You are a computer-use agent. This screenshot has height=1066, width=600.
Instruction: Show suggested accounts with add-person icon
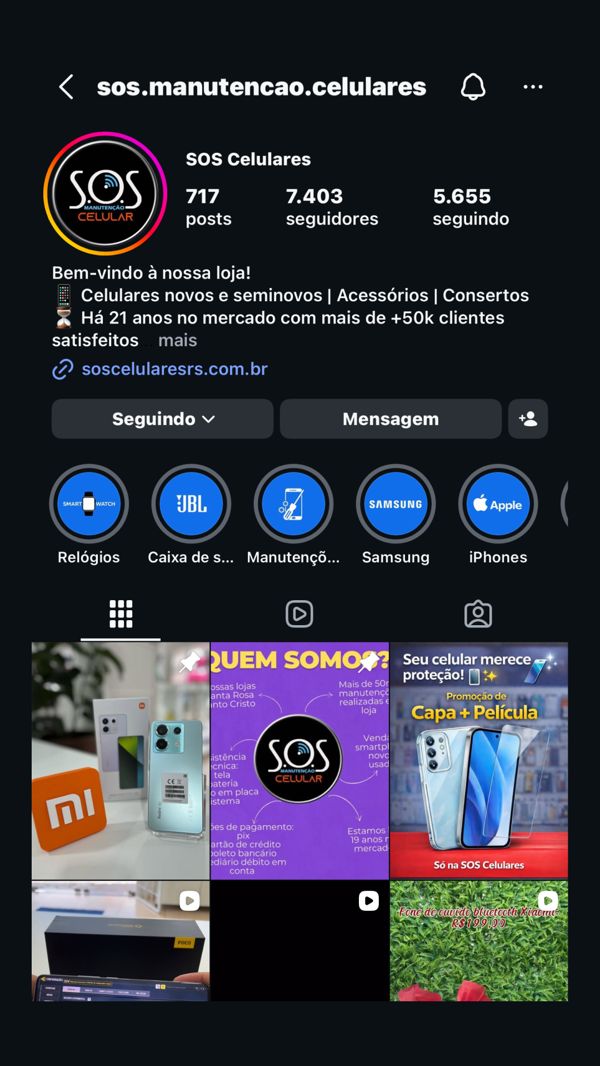(x=528, y=419)
